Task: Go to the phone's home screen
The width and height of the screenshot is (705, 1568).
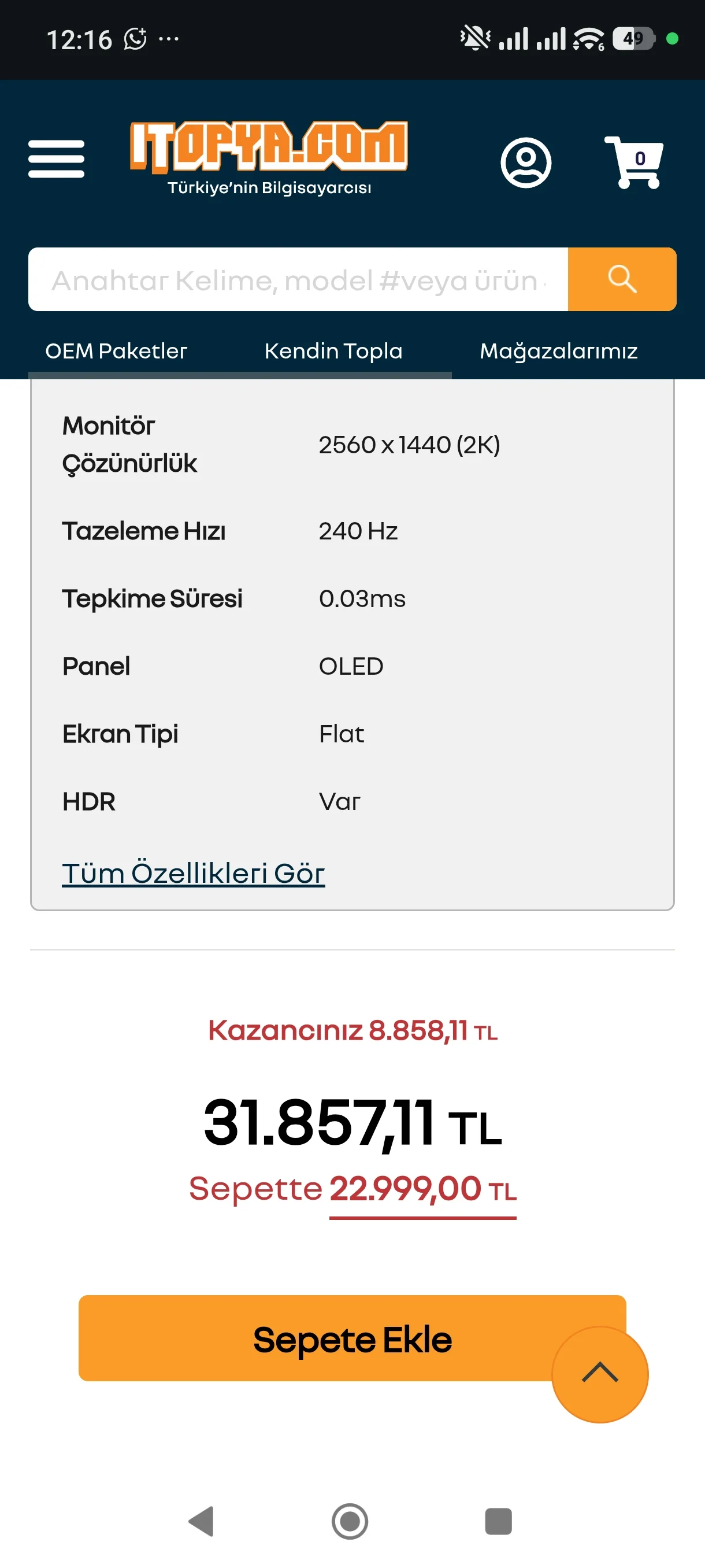Action: 350,1521
